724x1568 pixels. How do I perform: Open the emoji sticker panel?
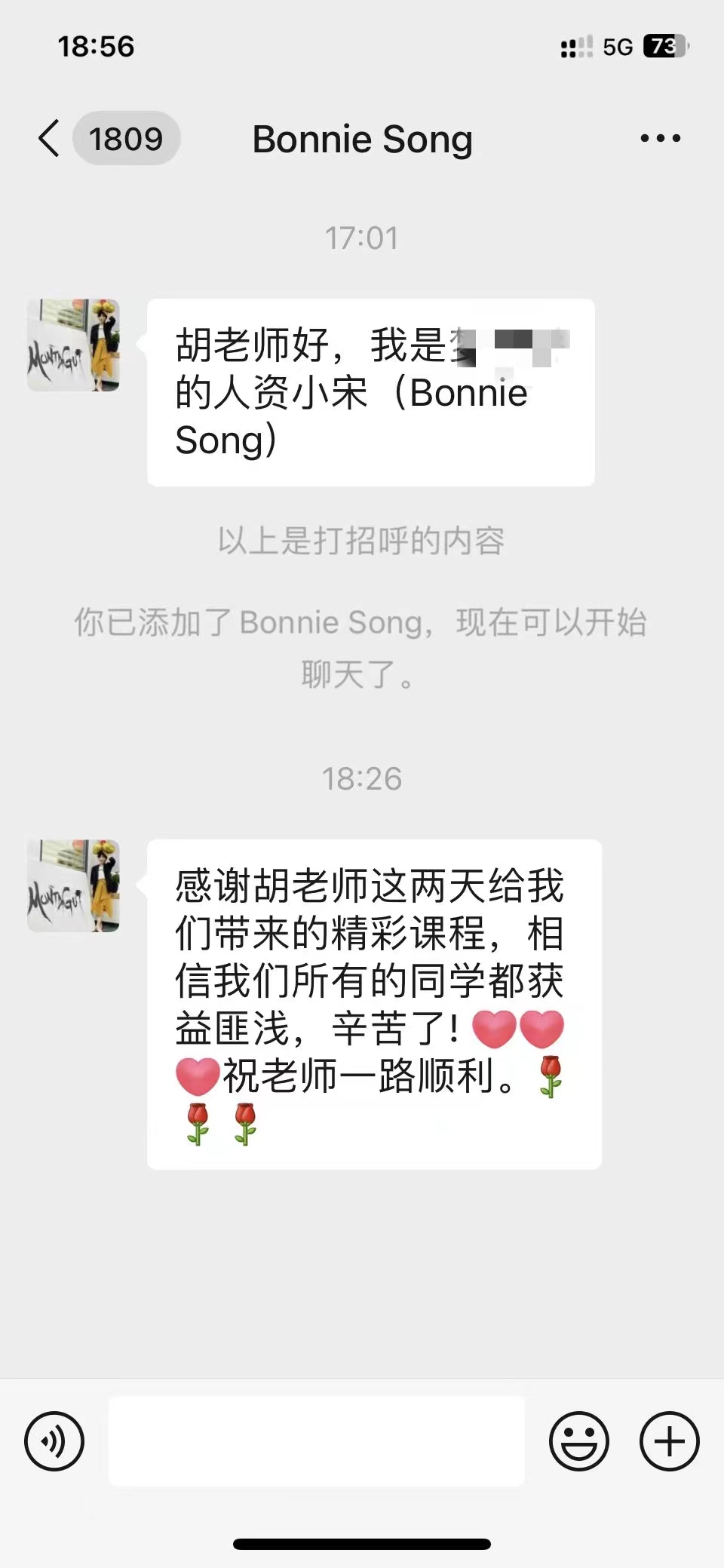point(578,1441)
